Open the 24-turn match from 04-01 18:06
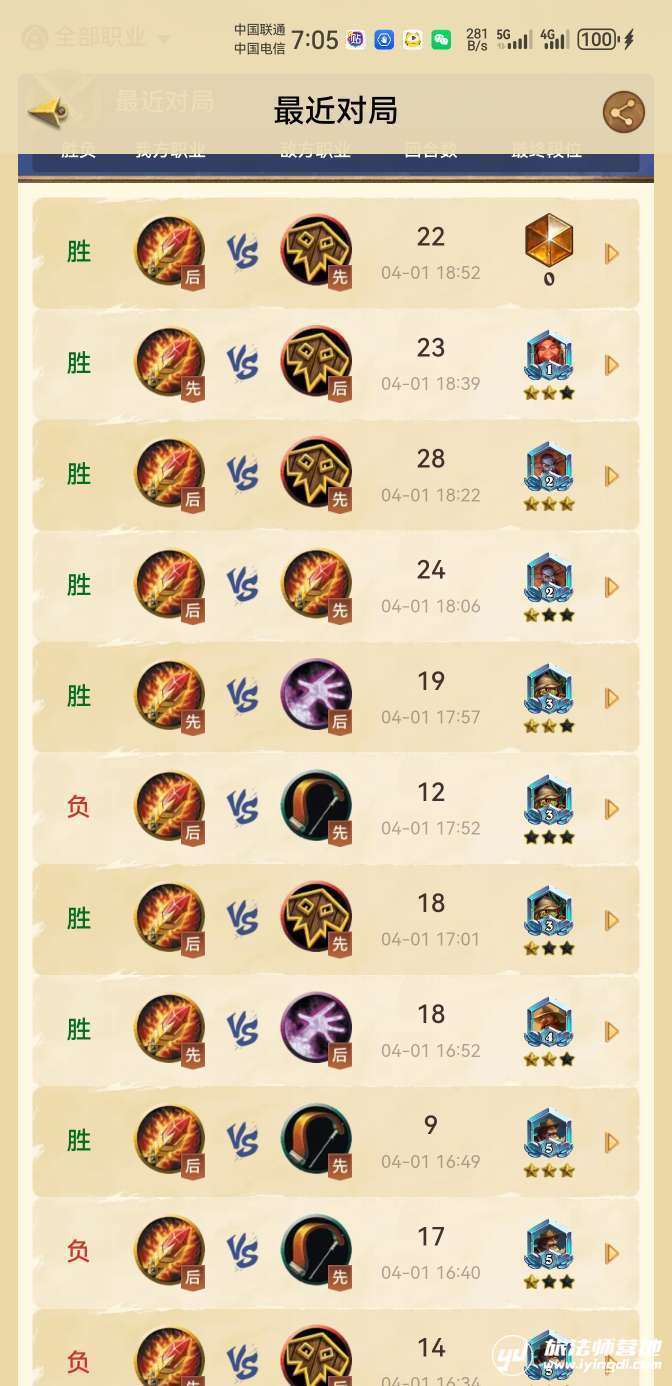 pyautogui.click(x=612, y=587)
